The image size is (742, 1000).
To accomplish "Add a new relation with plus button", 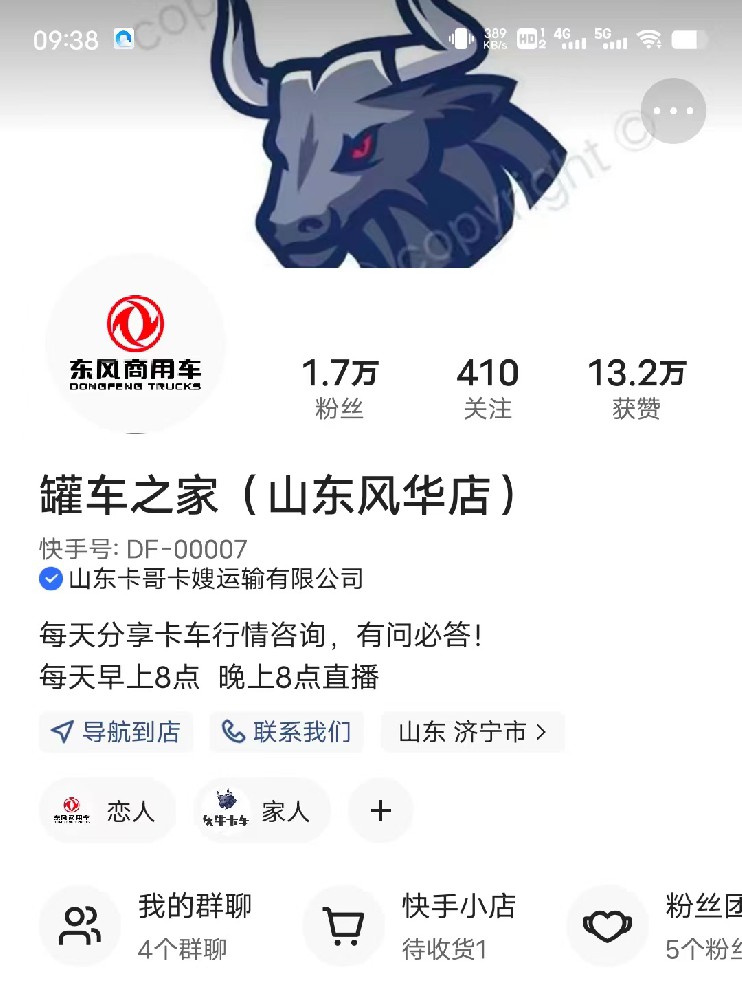I will [380, 812].
